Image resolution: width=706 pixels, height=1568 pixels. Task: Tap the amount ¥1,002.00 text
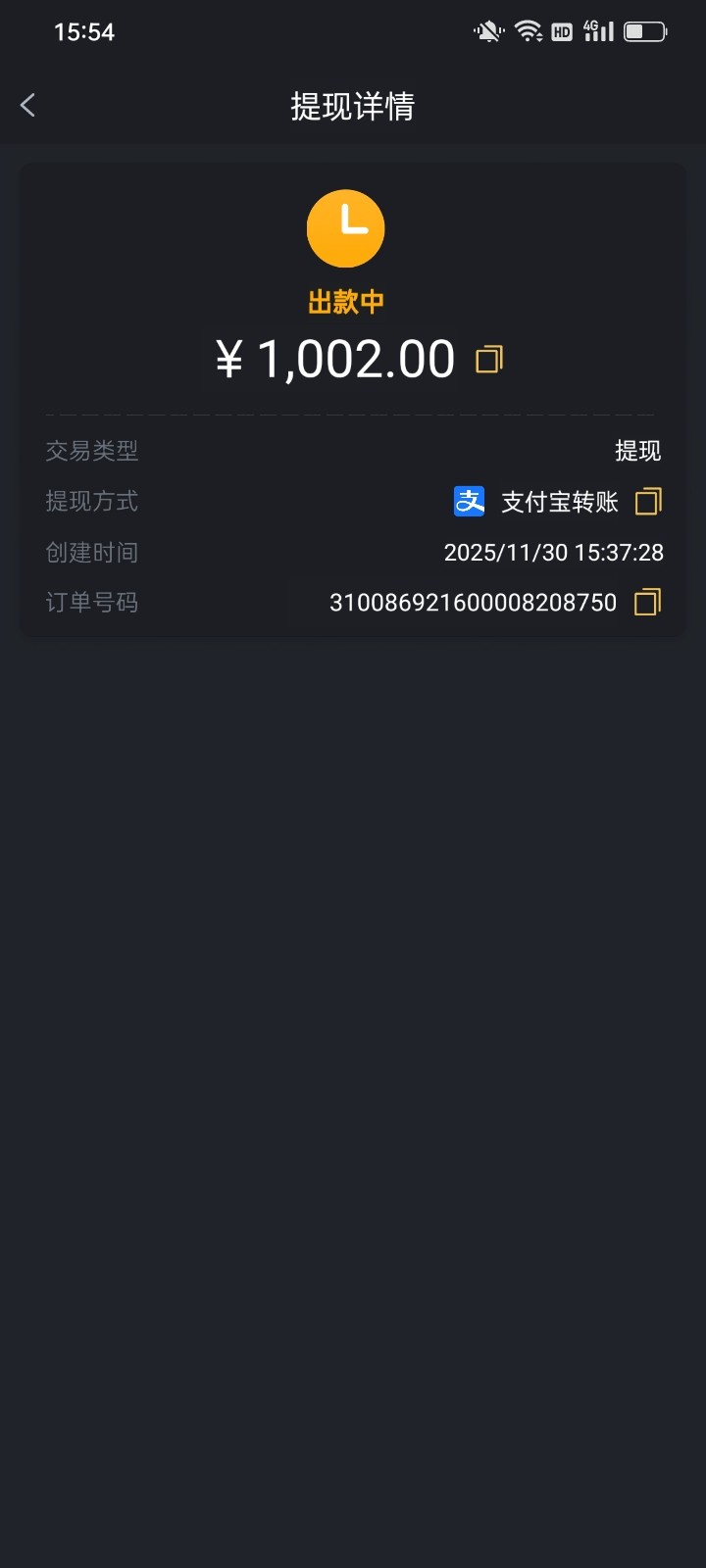(x=336, y=358)
